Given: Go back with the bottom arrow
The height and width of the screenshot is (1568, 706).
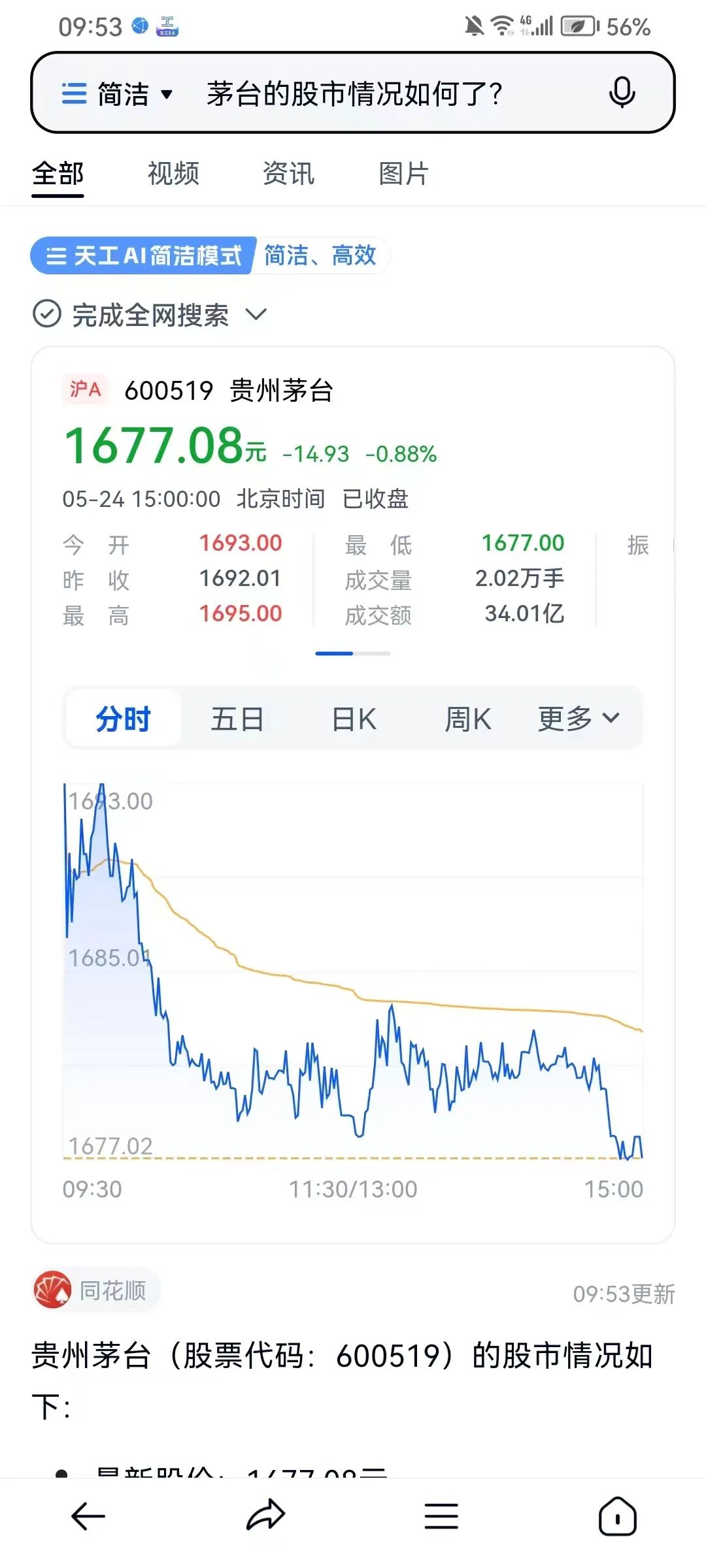Looking at the screenshot, I should coord(88,1516).
